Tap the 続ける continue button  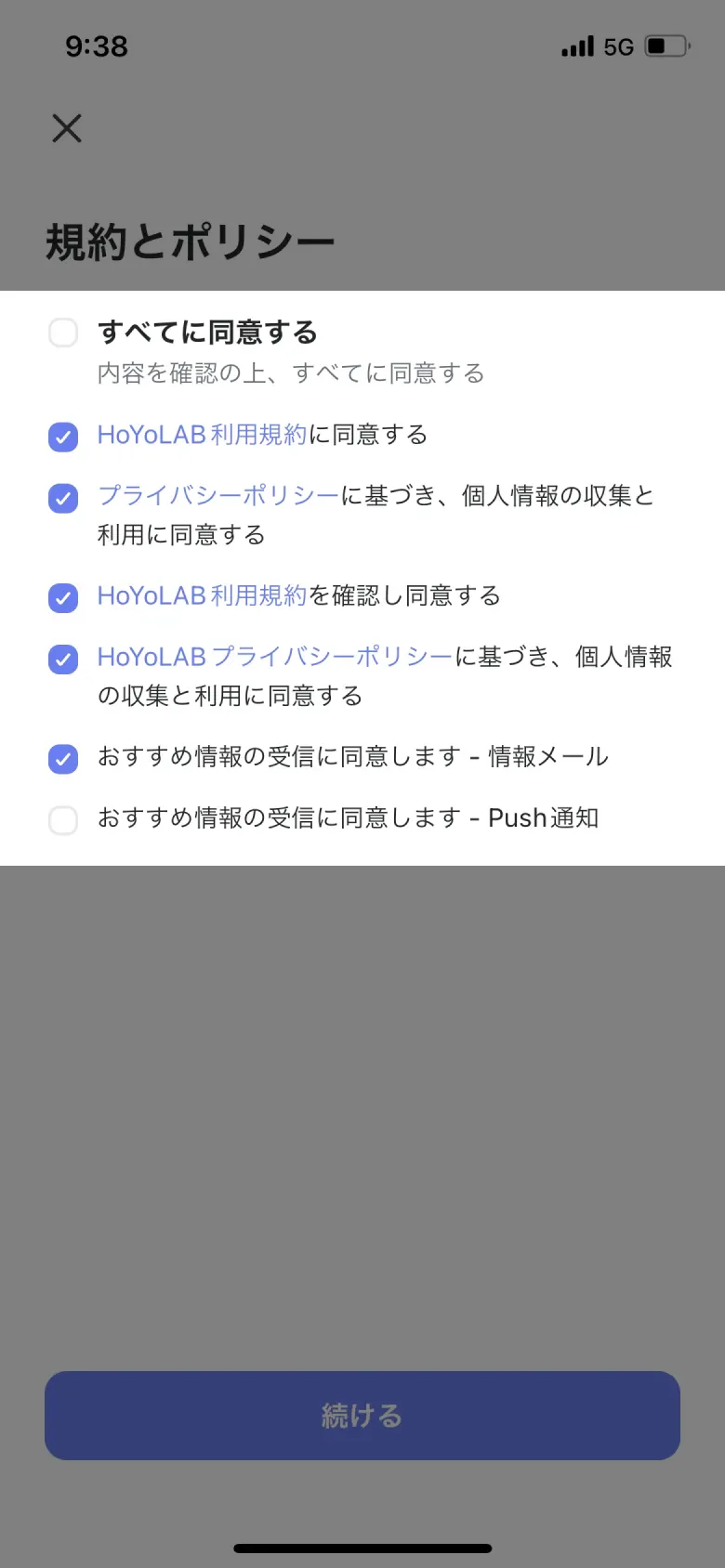[362, 1416]
